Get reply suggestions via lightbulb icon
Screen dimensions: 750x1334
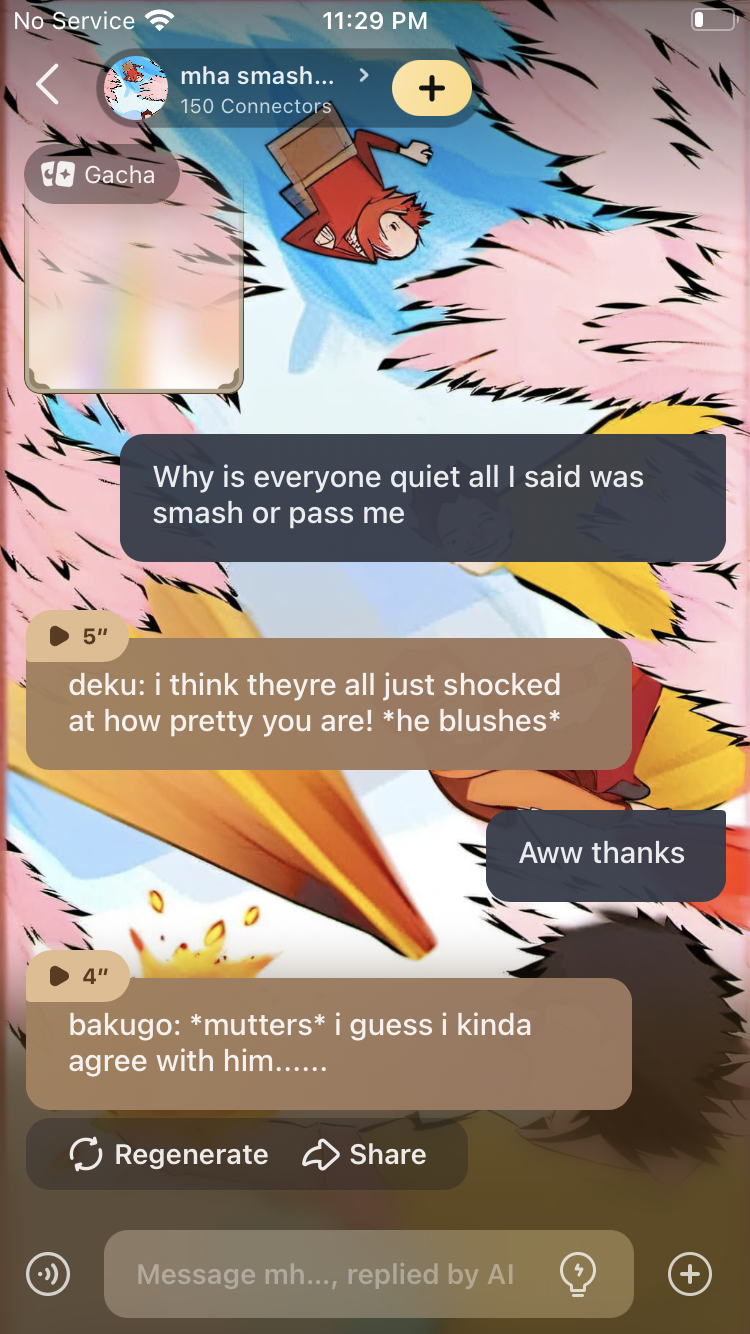(x=578, y=1274)
